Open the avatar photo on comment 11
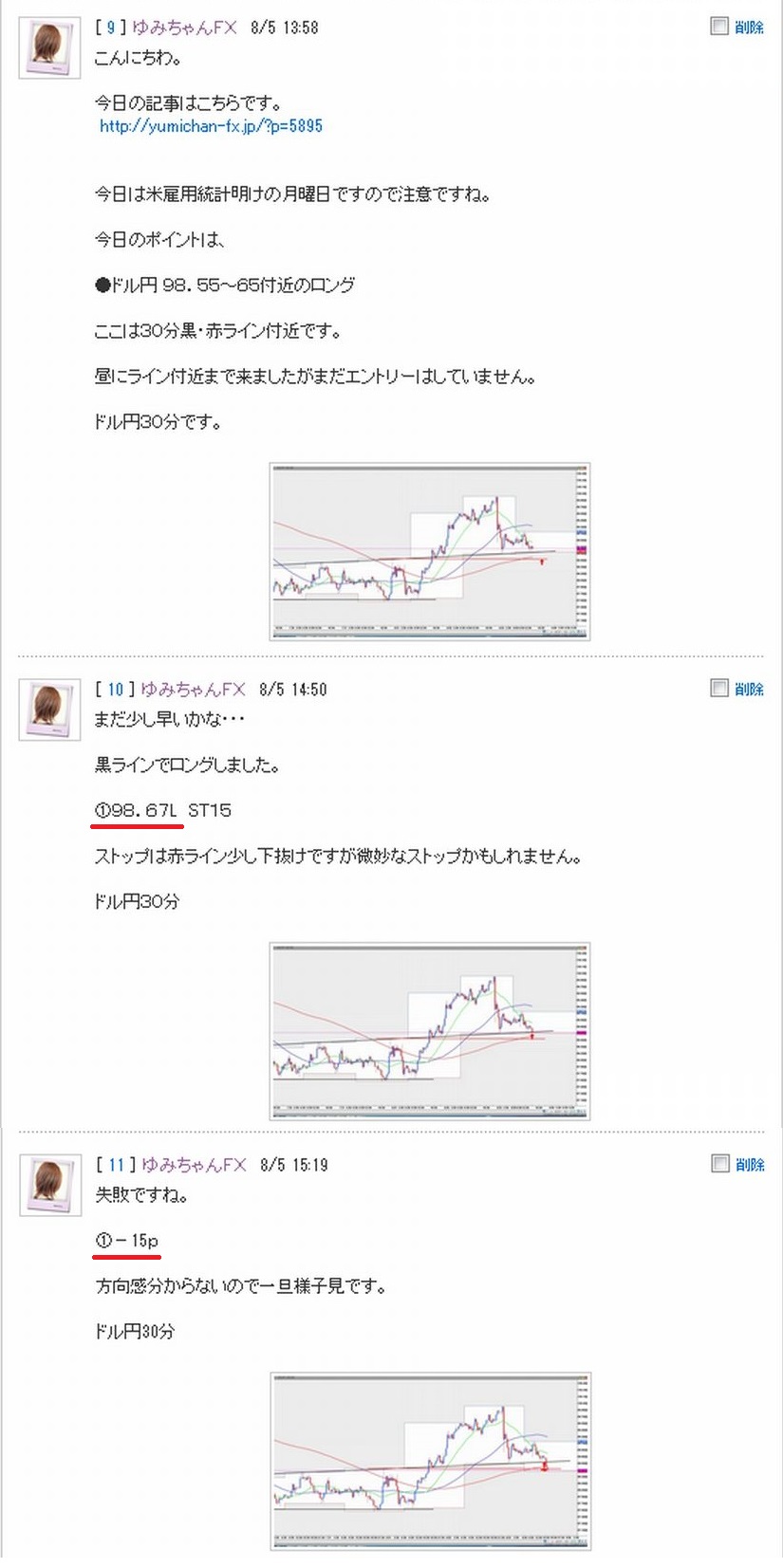The image size is (783, 1568). 50,1185
